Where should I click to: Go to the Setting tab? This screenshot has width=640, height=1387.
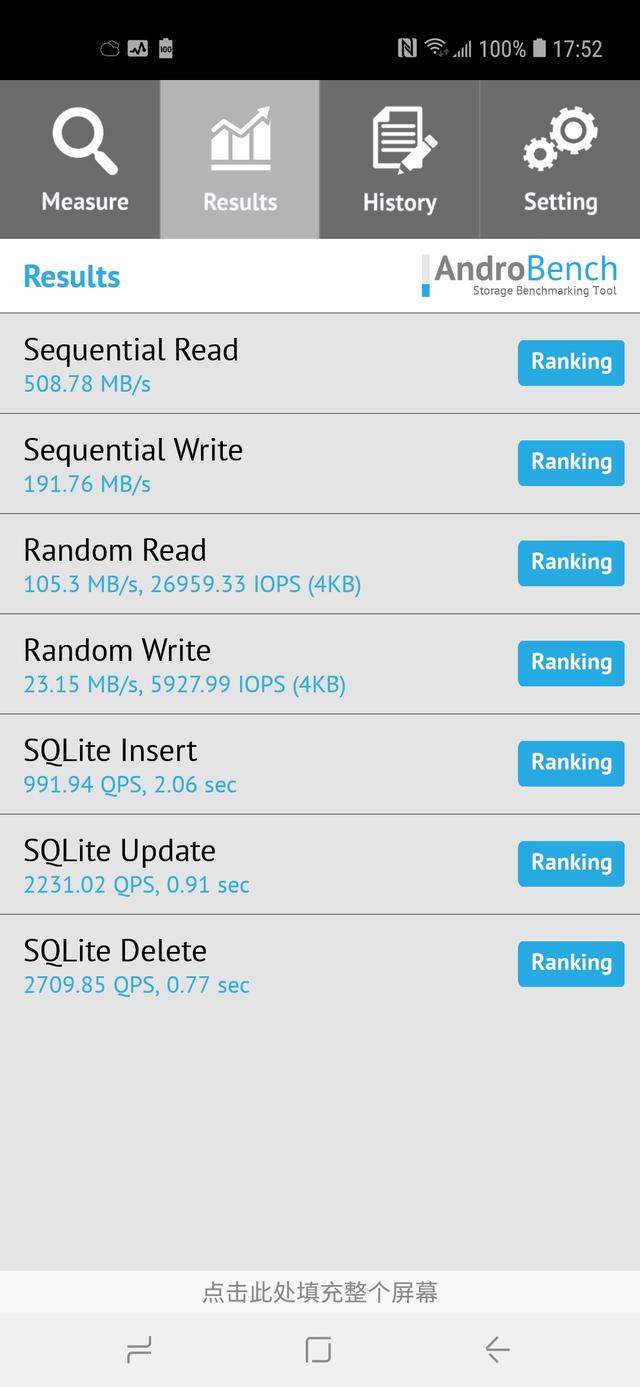click(x=560, y=160)
